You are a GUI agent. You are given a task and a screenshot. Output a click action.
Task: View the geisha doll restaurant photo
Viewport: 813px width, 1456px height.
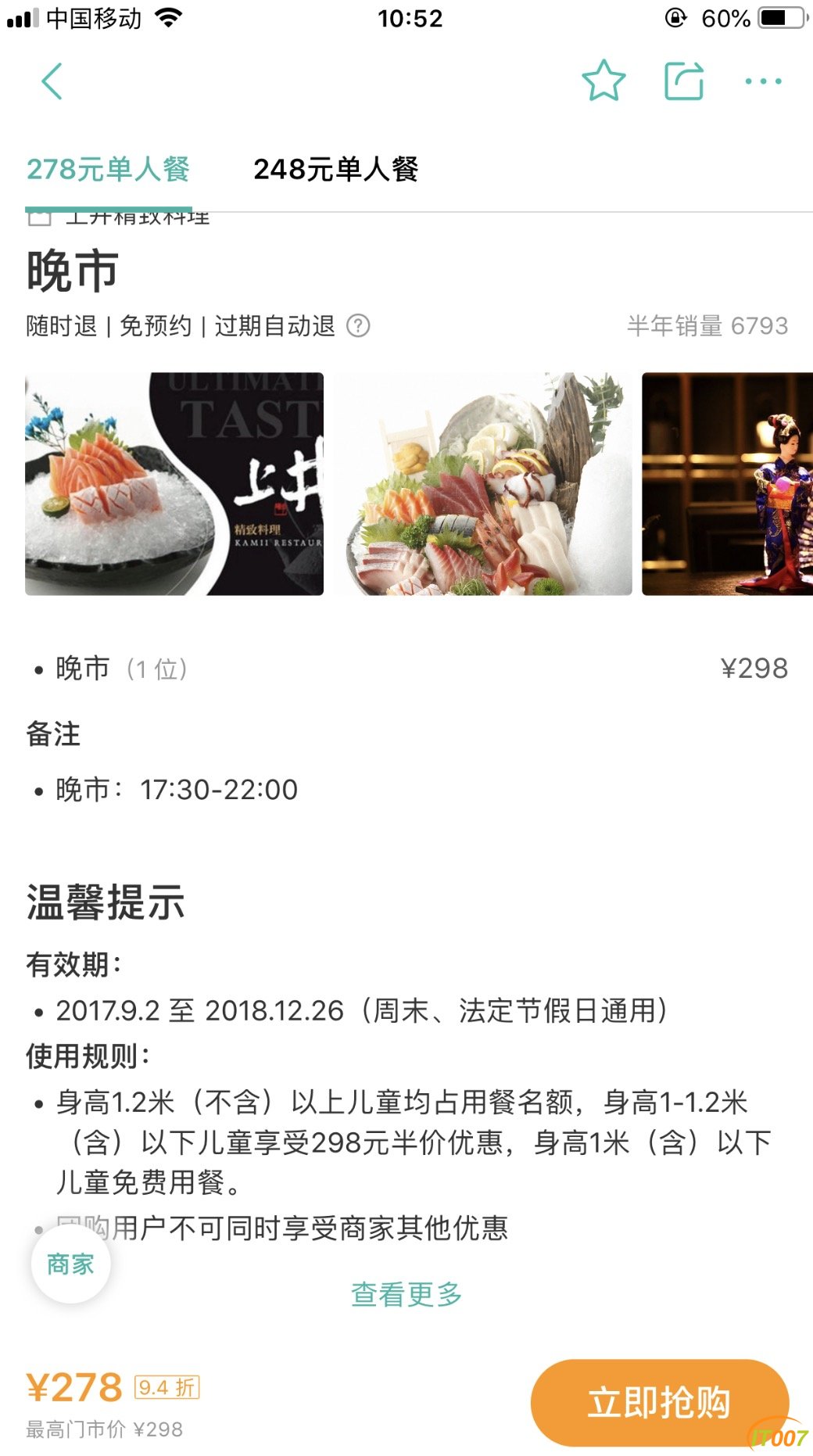[x=727, y=483]
